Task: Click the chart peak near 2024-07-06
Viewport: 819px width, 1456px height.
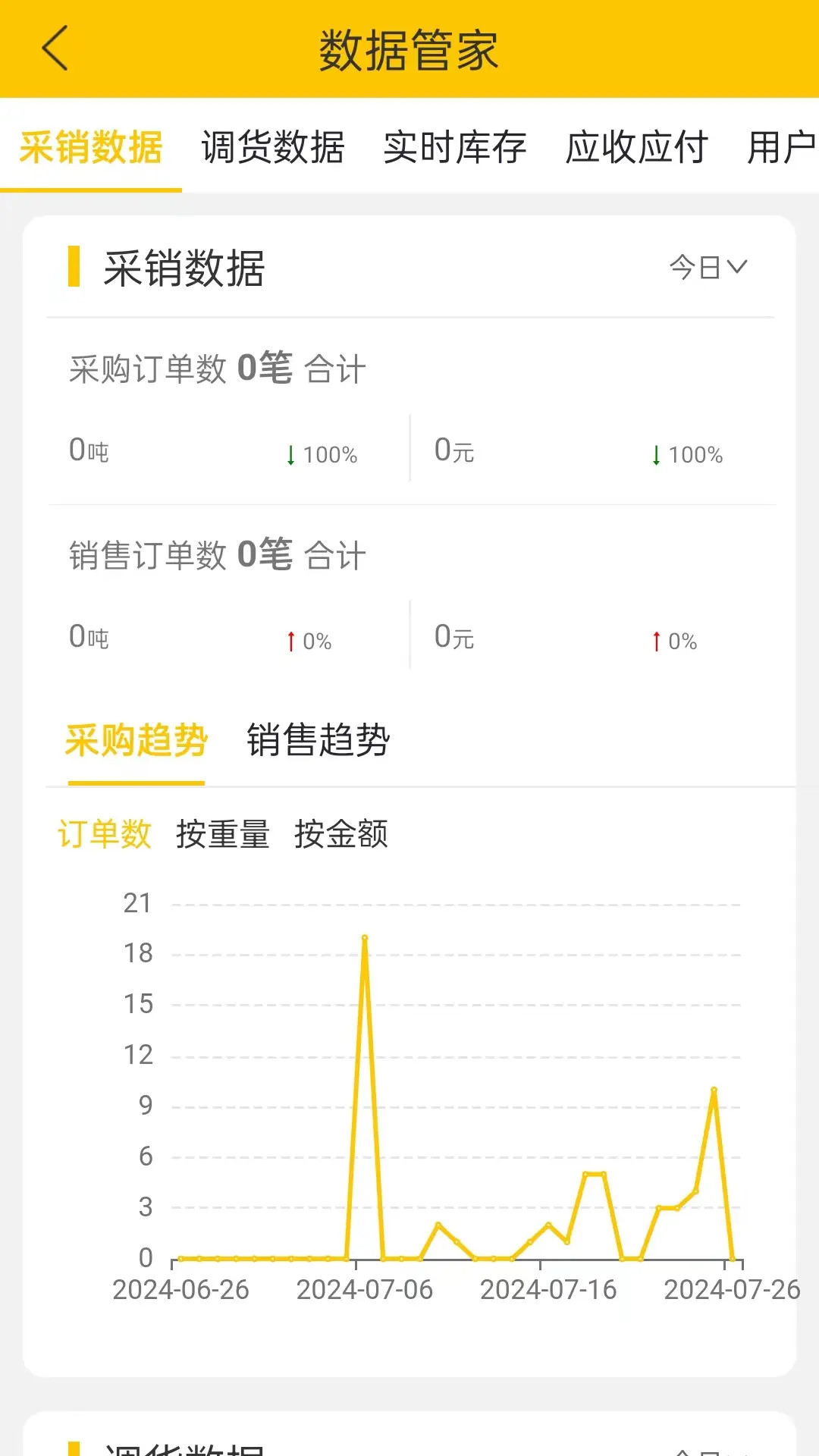Action: click(366, 939)
